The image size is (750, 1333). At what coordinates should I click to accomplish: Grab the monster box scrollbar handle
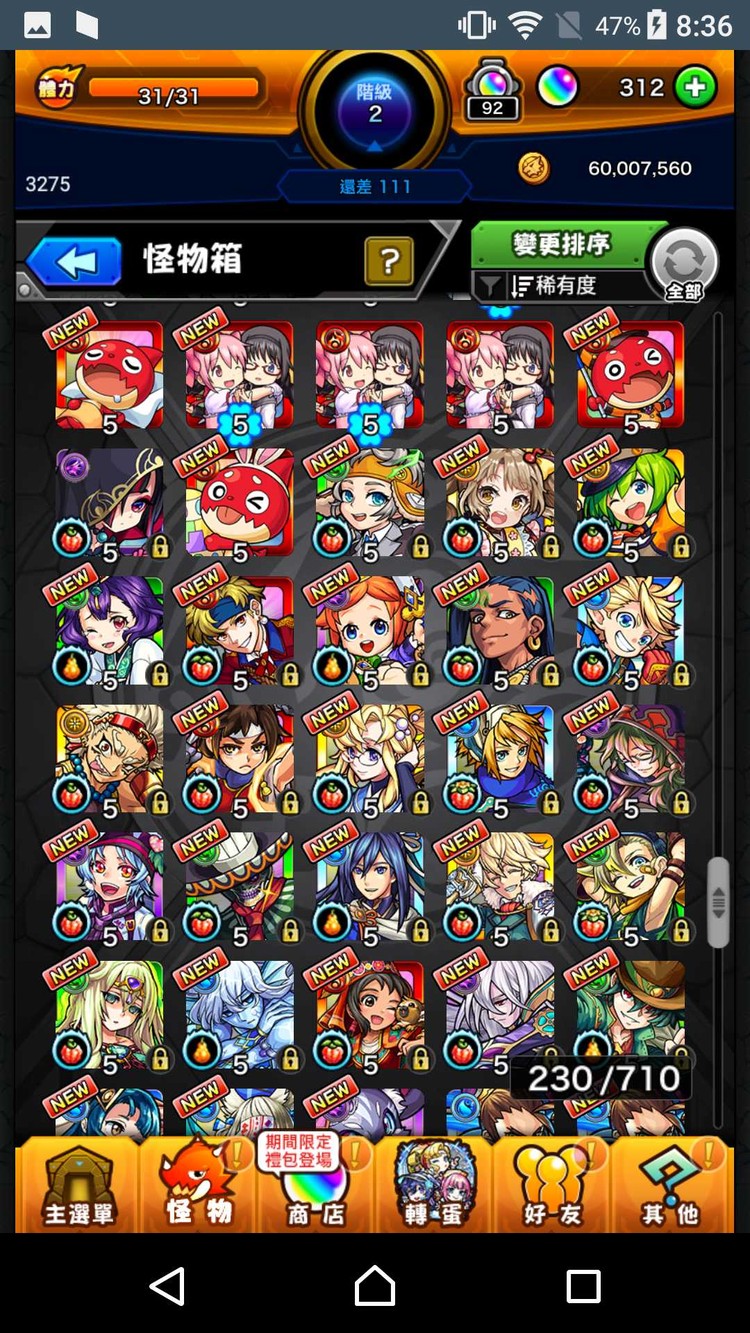click(x=718, y=902)
